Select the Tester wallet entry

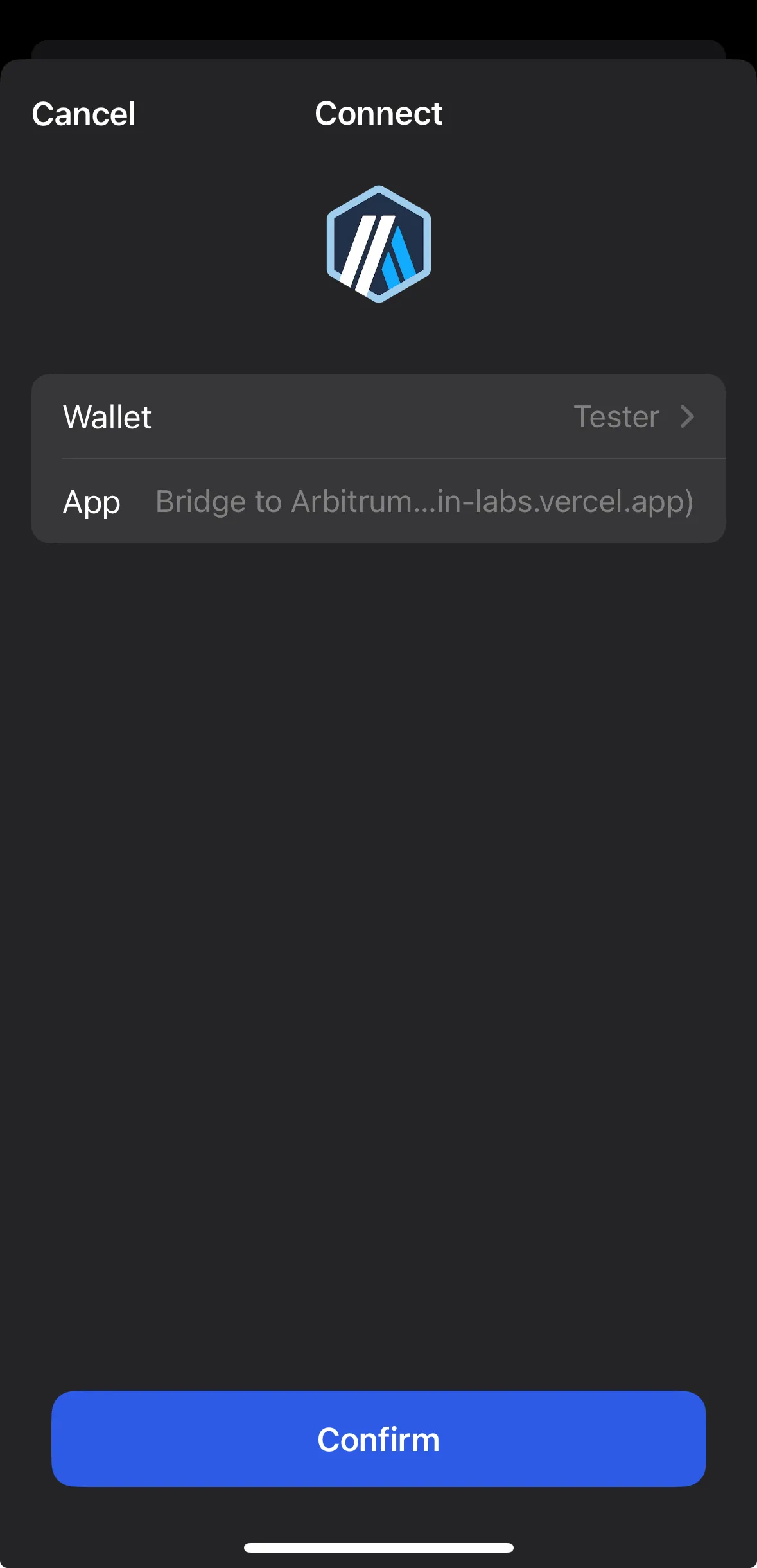pyautogui.click(x=616, y=416)
